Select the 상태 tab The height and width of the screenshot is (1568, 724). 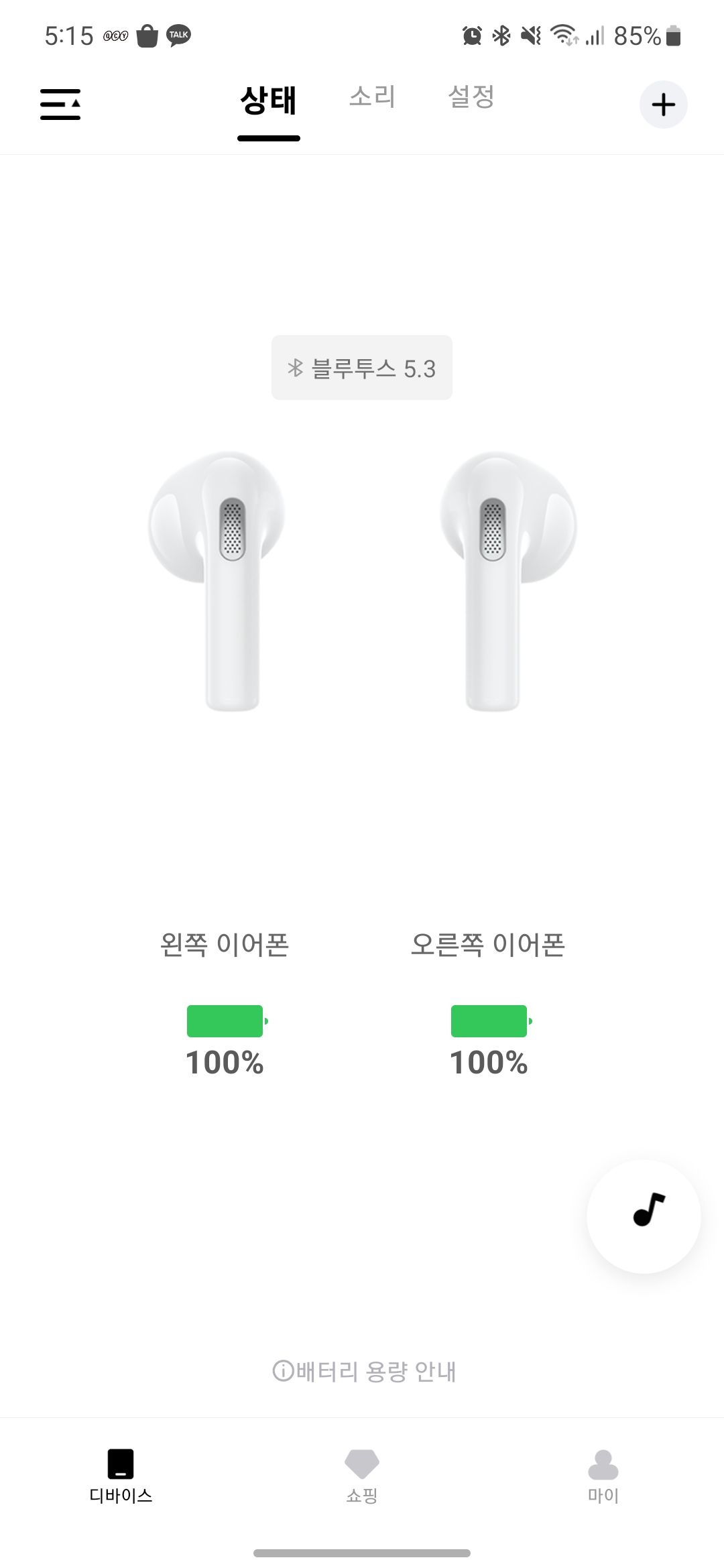click(268, 102)
